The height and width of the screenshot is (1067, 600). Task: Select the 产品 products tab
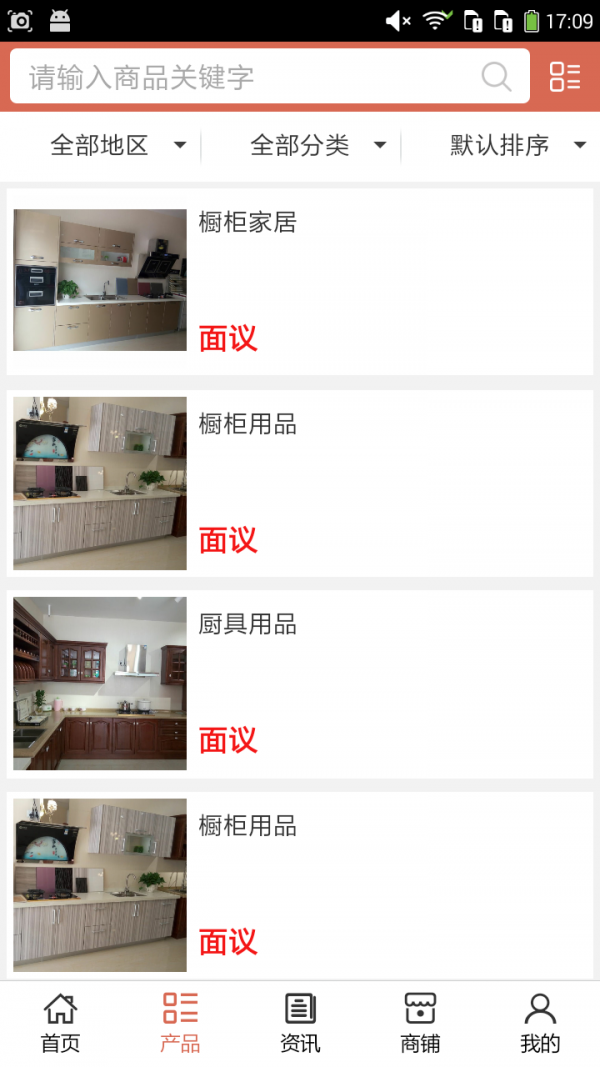coord(180,1023)
